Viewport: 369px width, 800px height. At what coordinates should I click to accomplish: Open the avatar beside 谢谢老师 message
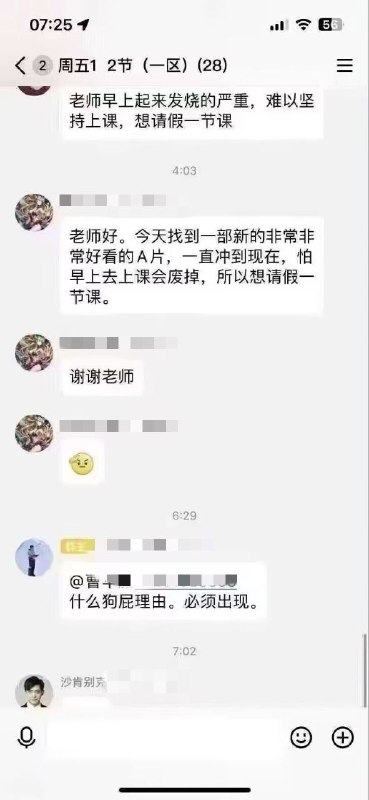tap(34, 353)
